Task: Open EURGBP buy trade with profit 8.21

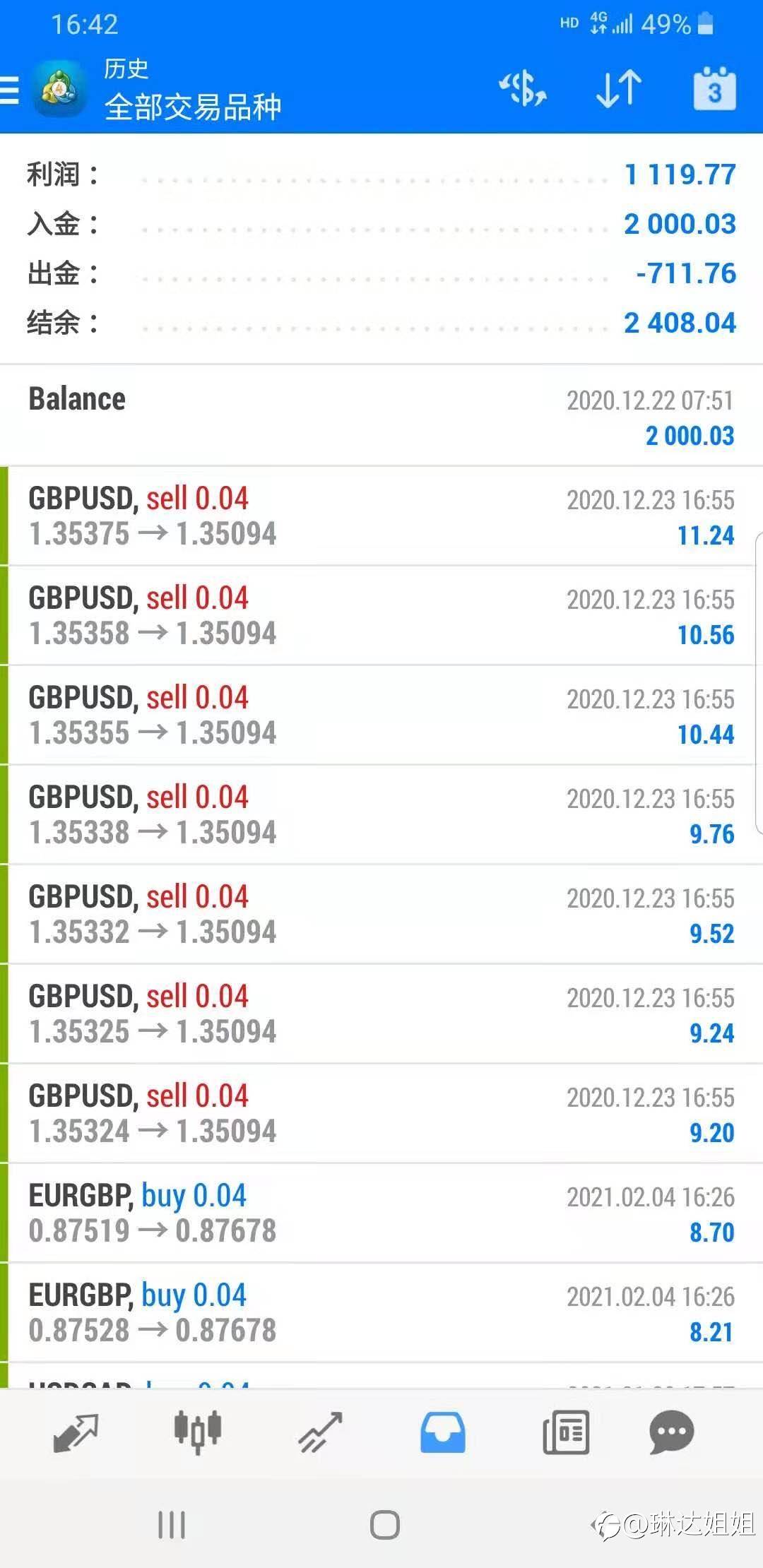Action: point(381,1313)
